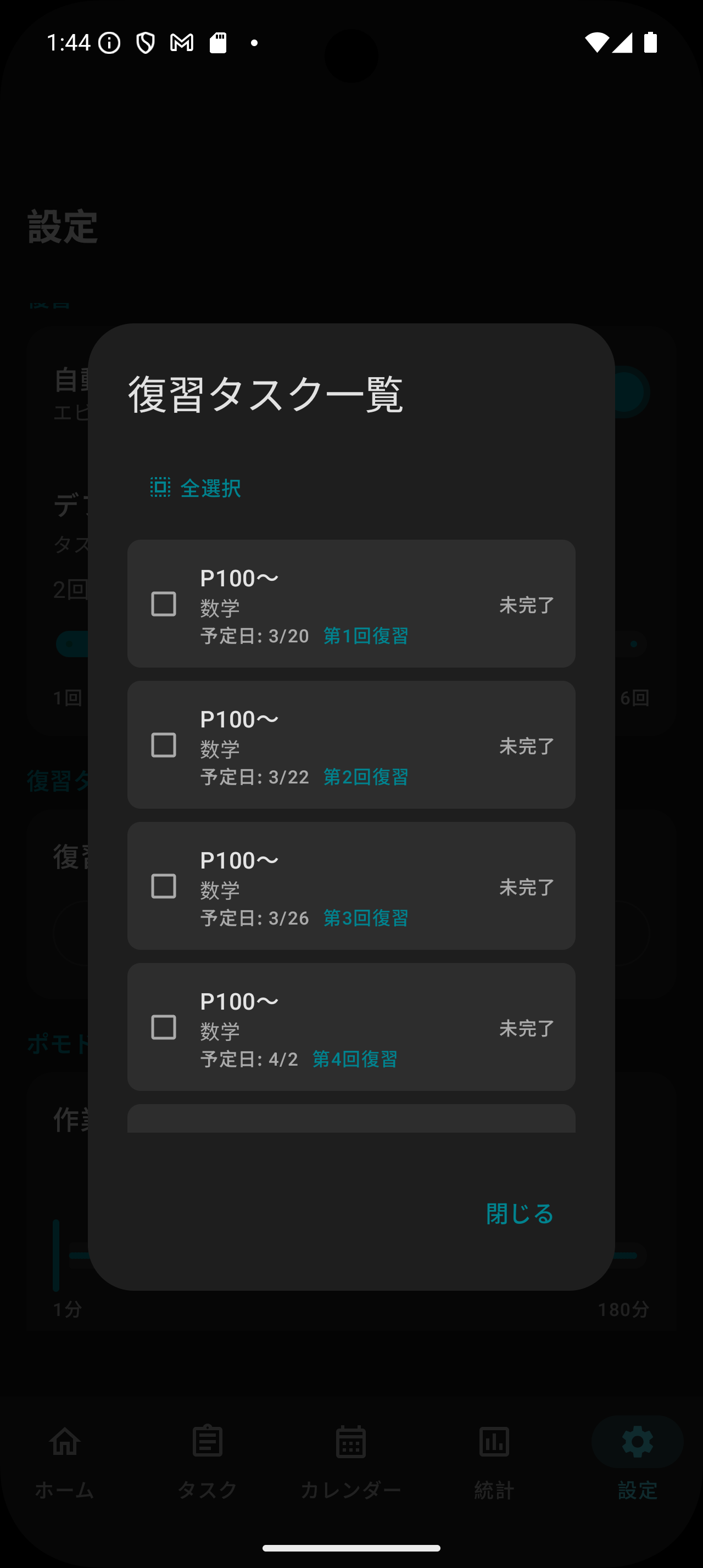Image resolution: width=703 pixels, height=1568 pixels.
Task: Check the box for 第3回復習 task
Action: pyautogui.click(x=164, y=886)
